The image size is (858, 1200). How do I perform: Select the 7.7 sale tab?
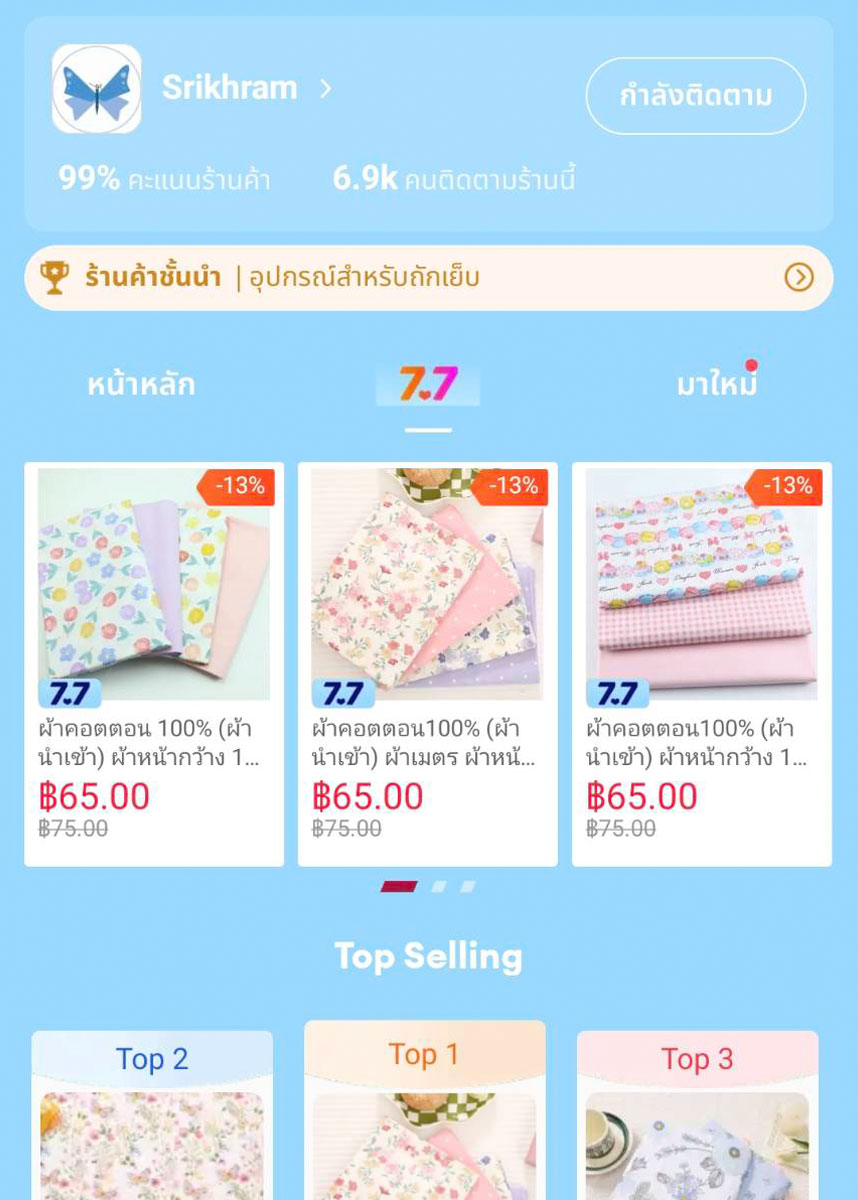pyautogui.click(x=428, y=385)
